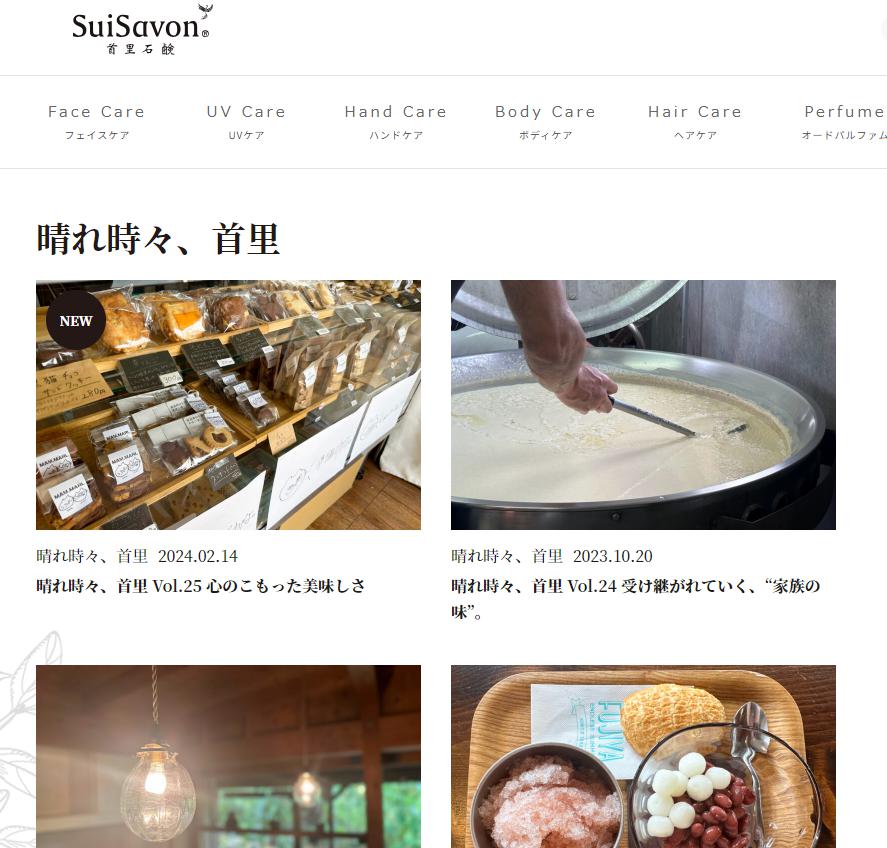Screen dimensions: 887x848
Task: Read Vol.25 心のこもった美味しさ title link
Action: click(x=200, y=586)
